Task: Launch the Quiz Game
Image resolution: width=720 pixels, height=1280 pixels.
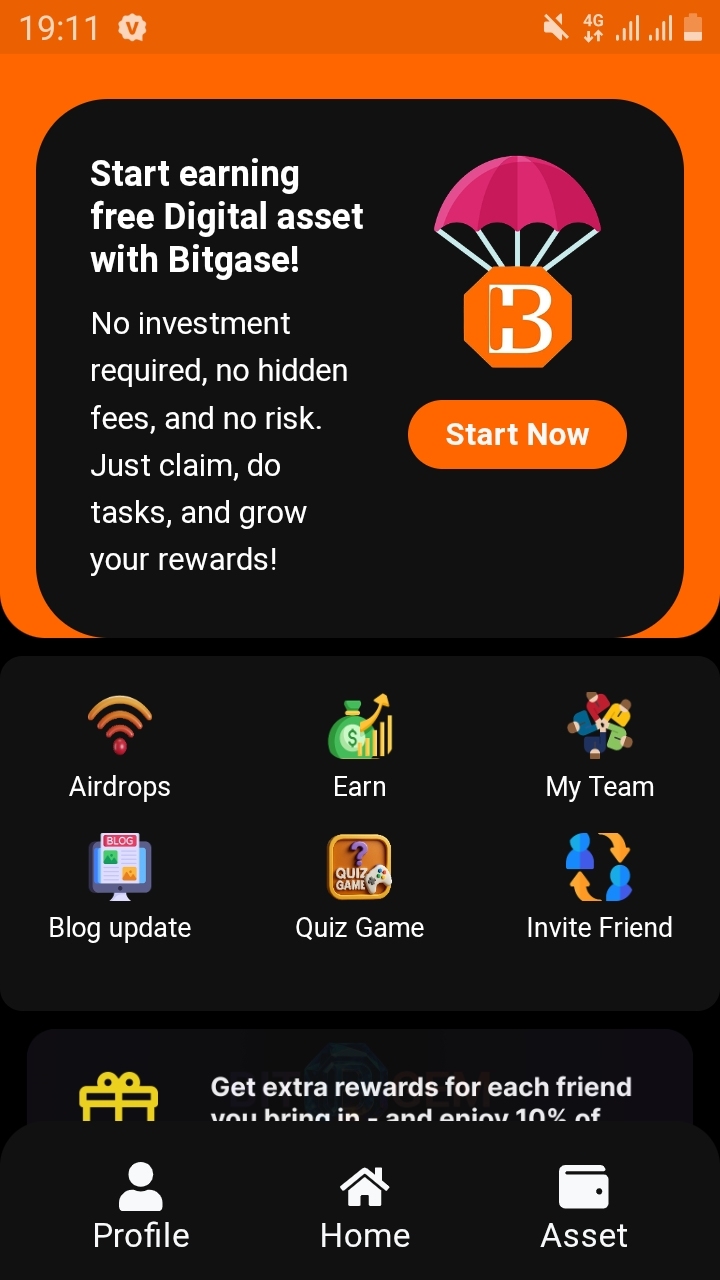Action: (x=360, y=886)
